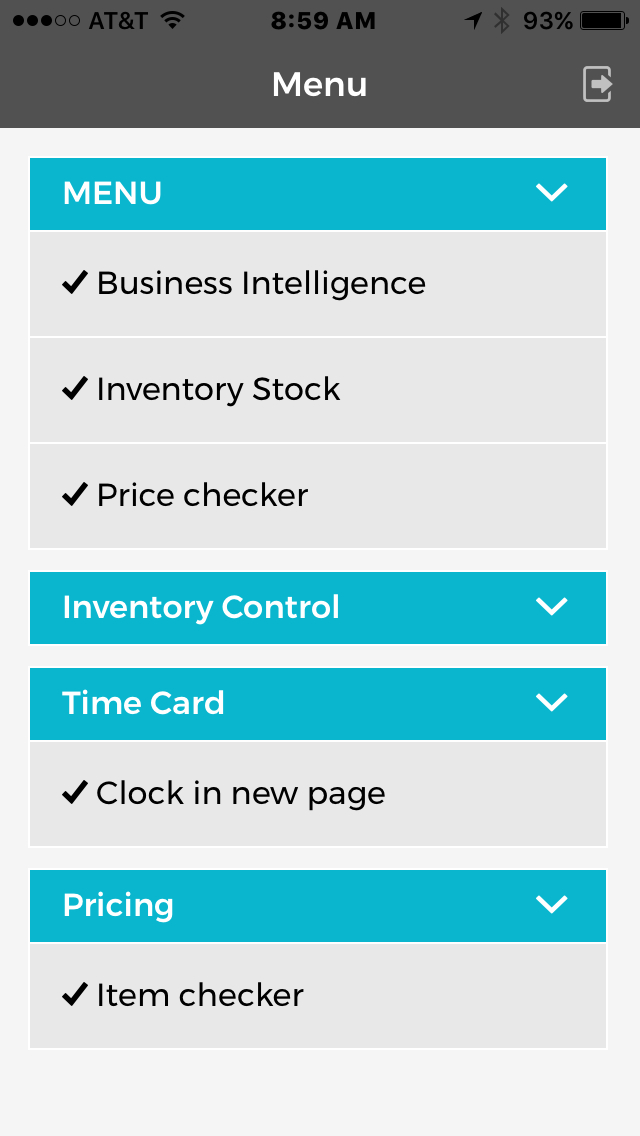This screenshot has width=640, height=1136.
Task: Open Clock in new page
Action: tap(240, 794)
